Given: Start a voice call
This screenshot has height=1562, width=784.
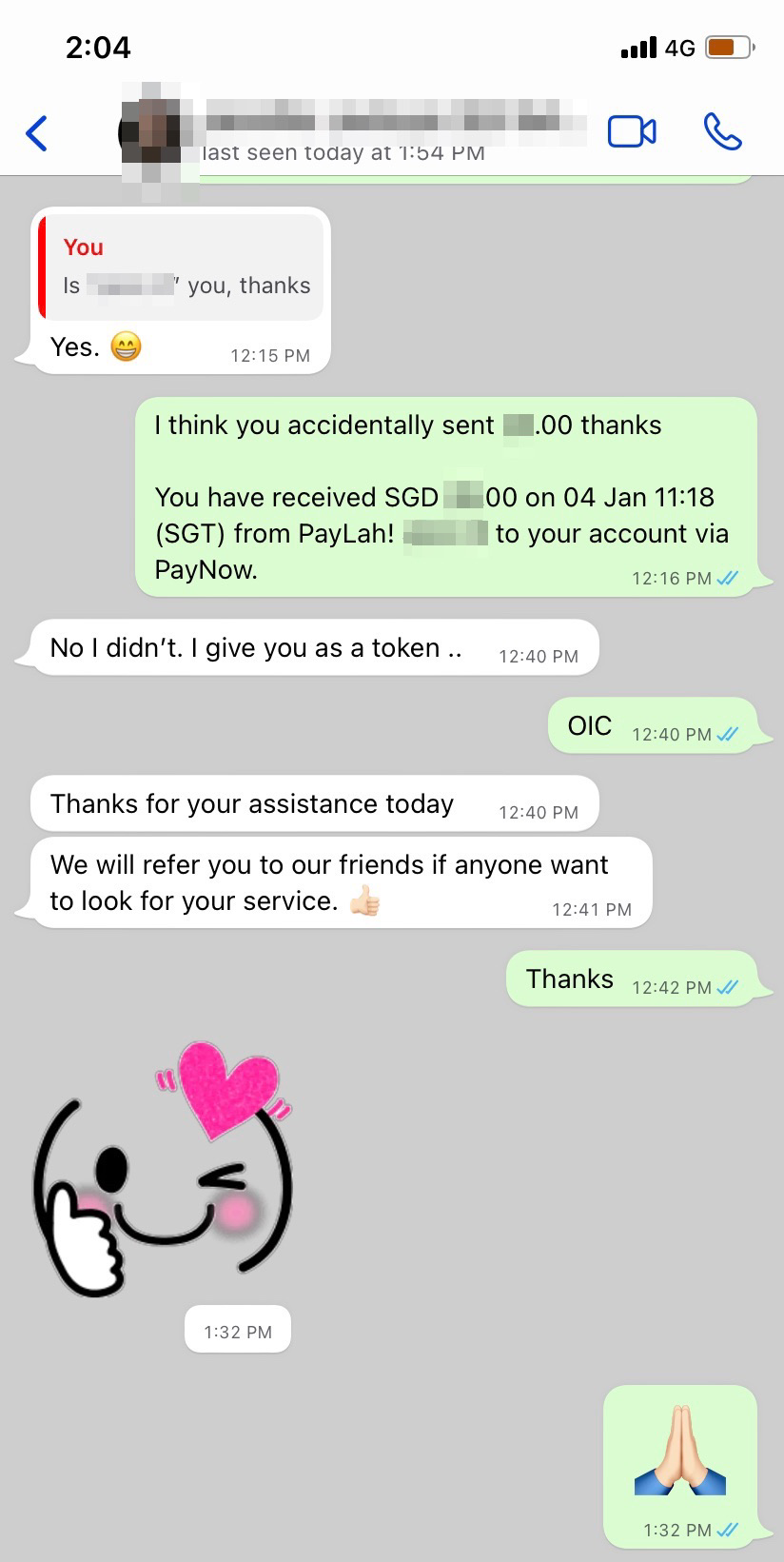Looking at the screenshot, I should (x=722, y=132).
